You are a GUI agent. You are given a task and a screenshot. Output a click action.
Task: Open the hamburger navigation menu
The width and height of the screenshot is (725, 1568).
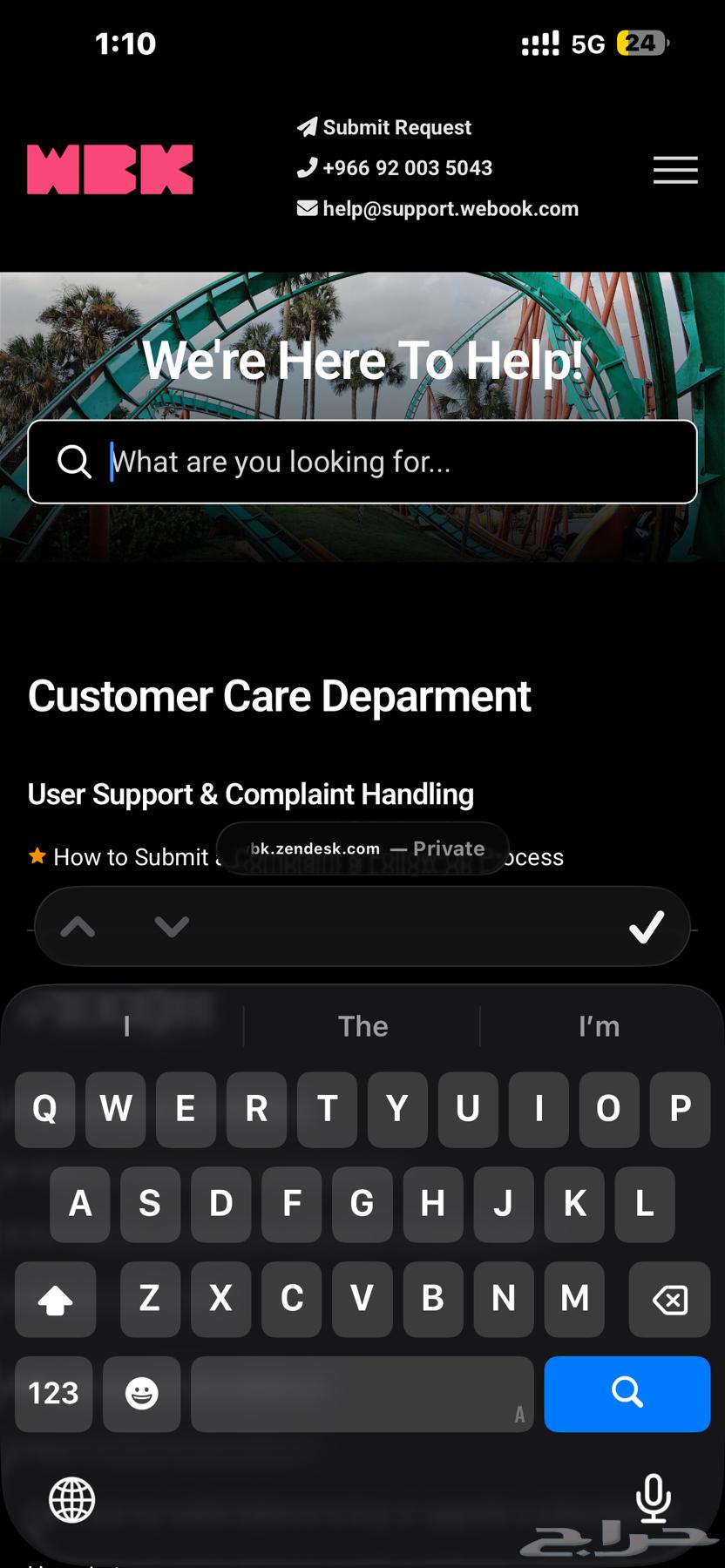tap(675, 170)
